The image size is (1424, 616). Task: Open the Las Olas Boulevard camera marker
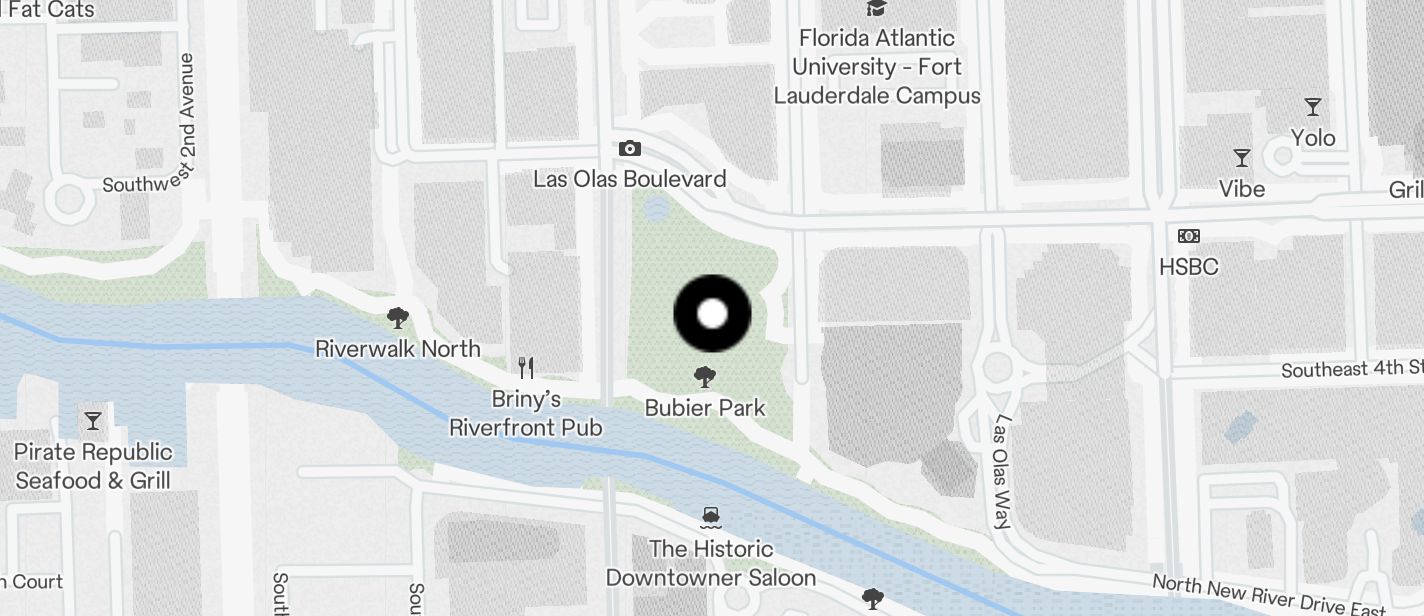pos(630,149)
